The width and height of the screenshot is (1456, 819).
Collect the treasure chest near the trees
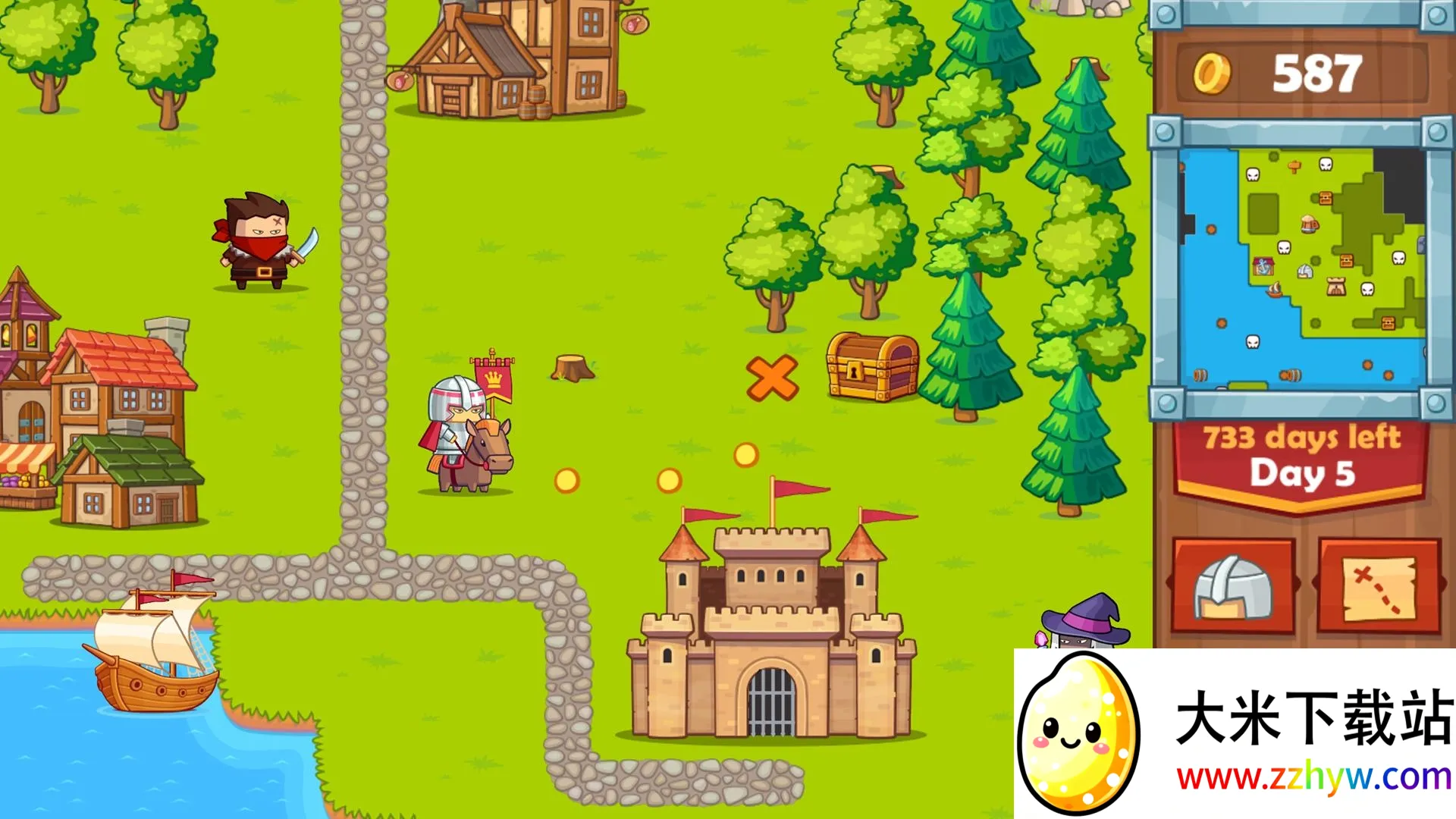click(x=872, y=366)
